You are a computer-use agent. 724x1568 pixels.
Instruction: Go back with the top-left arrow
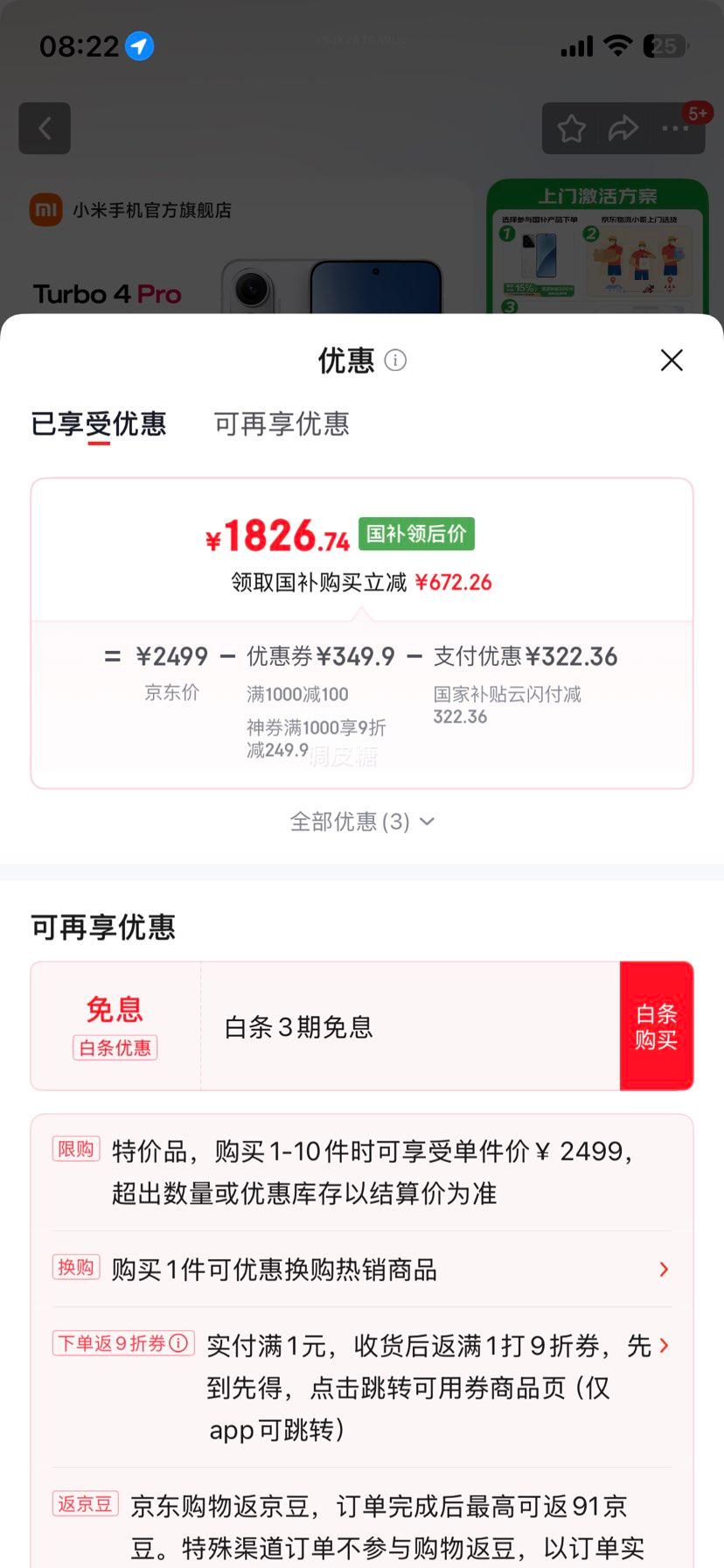pos(45,129)
